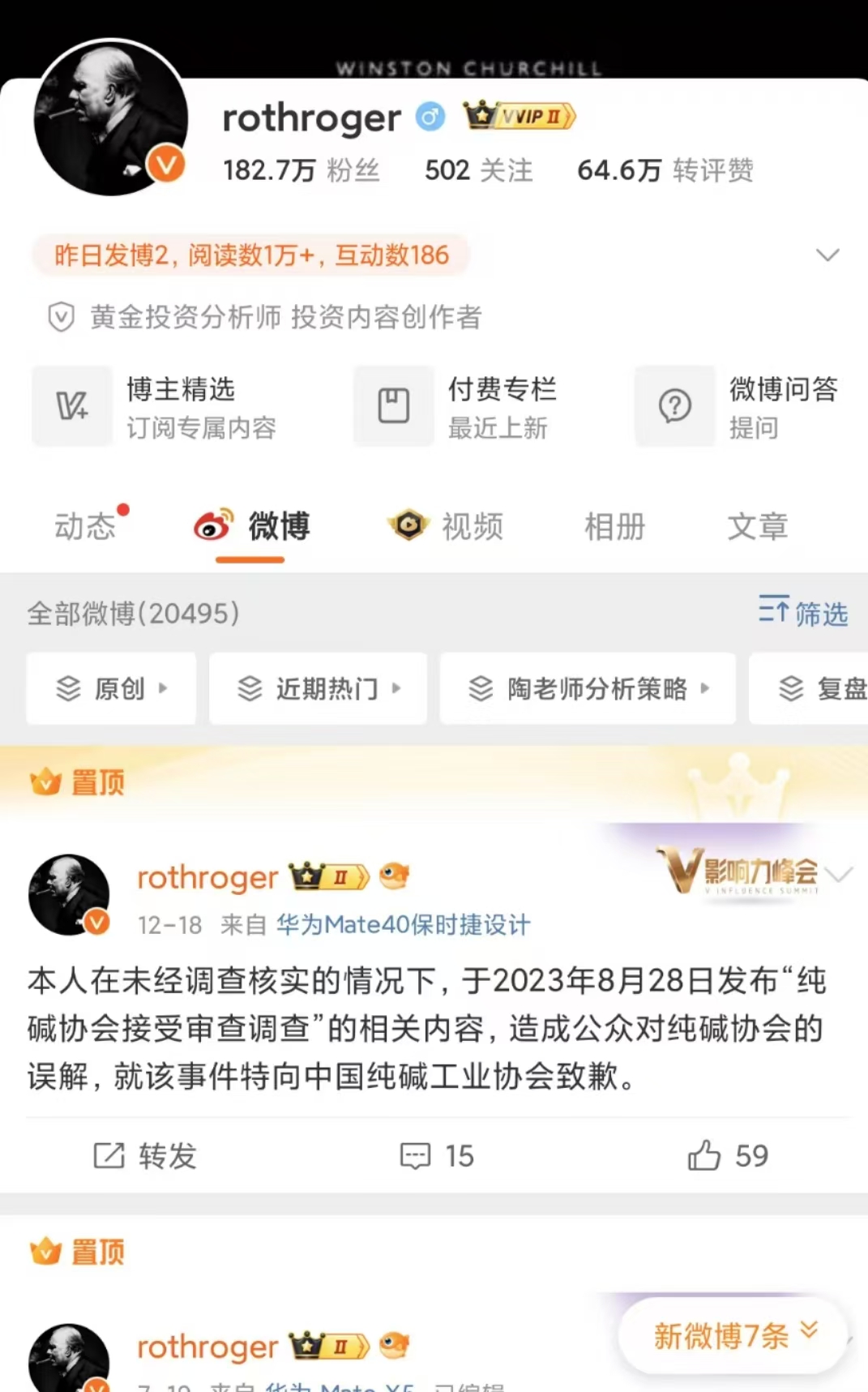Screen dimensions: 868x1392
Task: Open the 华为Mate40保时捷设计 source link
Action: click(403, 925)
